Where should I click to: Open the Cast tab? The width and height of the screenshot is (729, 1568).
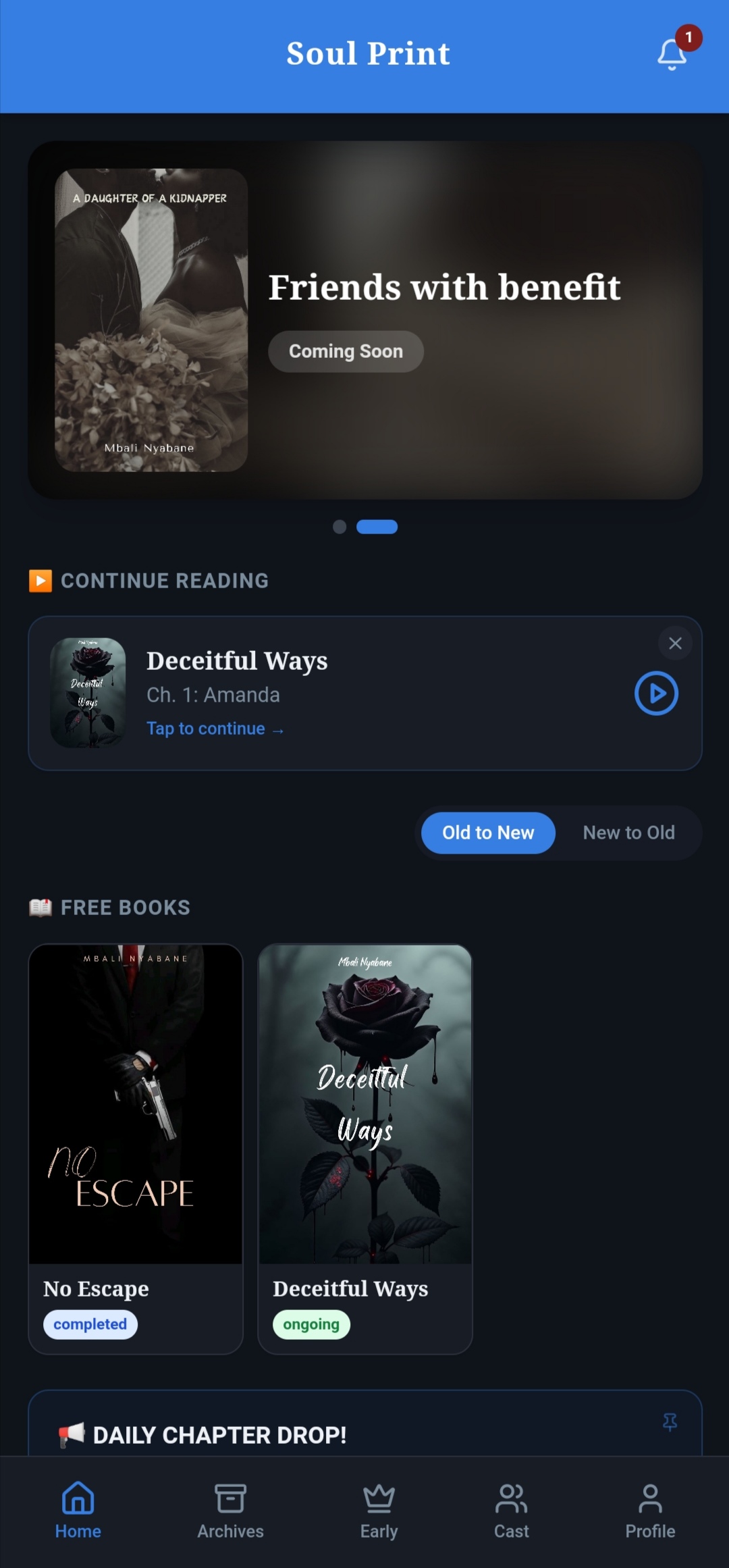[x=511, y=1511]
